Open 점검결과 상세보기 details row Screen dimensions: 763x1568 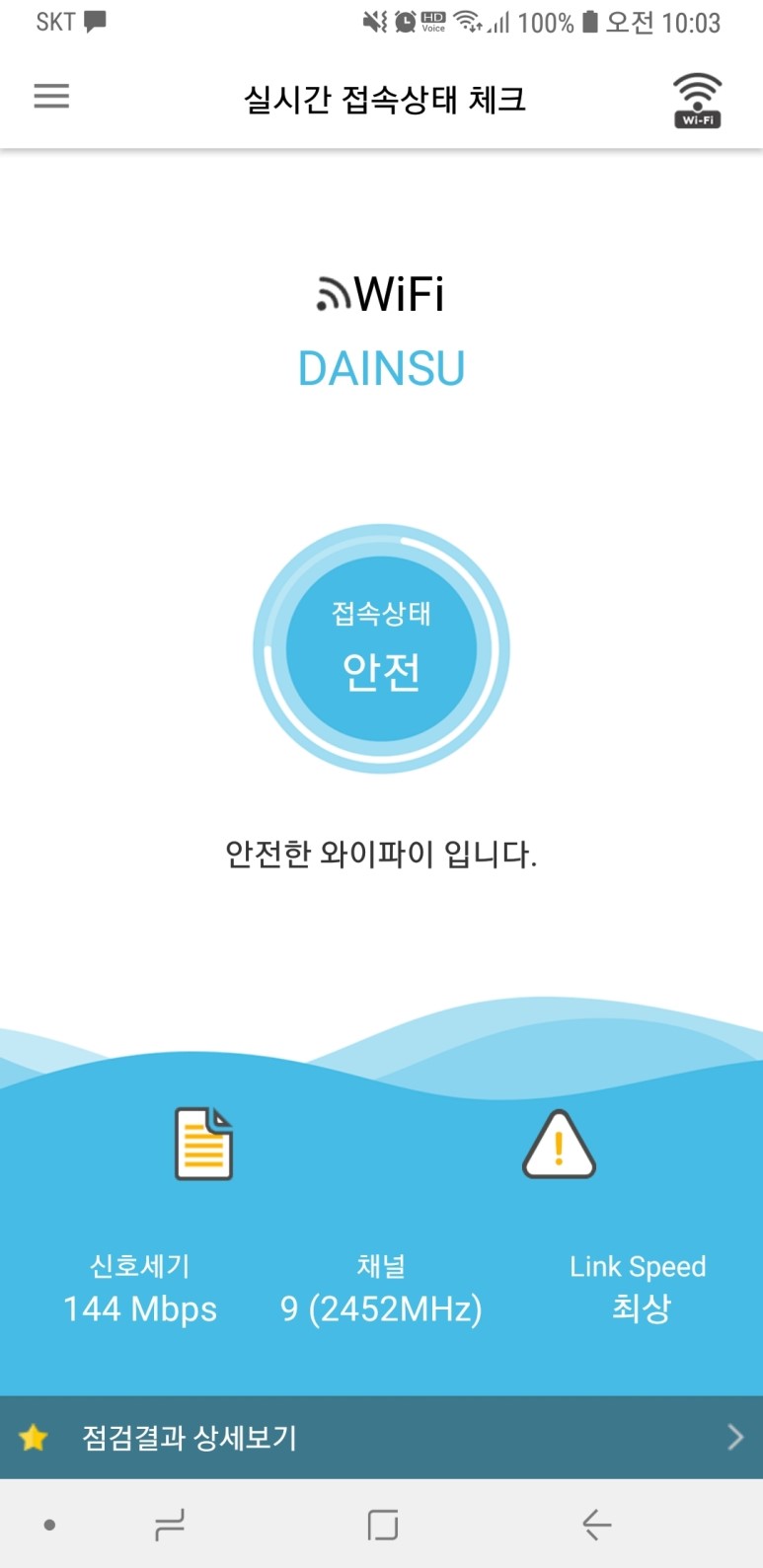(381, 1437)
